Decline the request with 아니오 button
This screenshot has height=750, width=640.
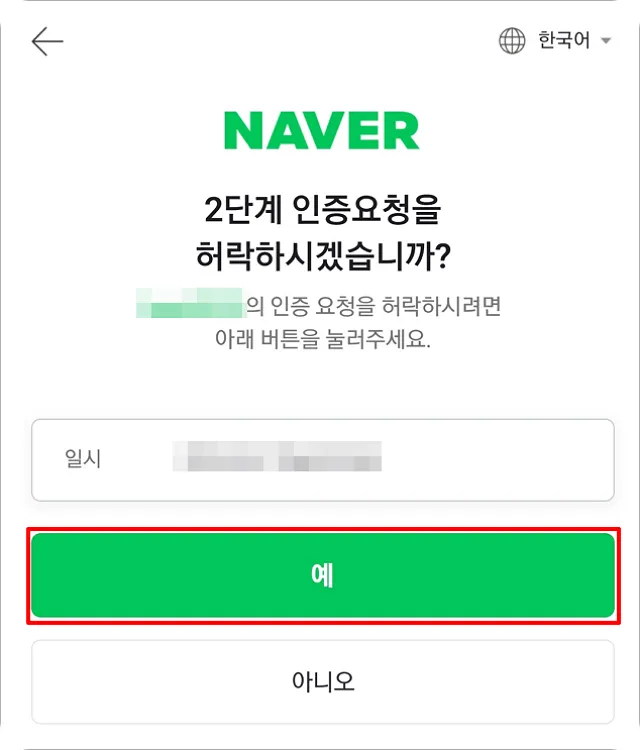[322, 682]
